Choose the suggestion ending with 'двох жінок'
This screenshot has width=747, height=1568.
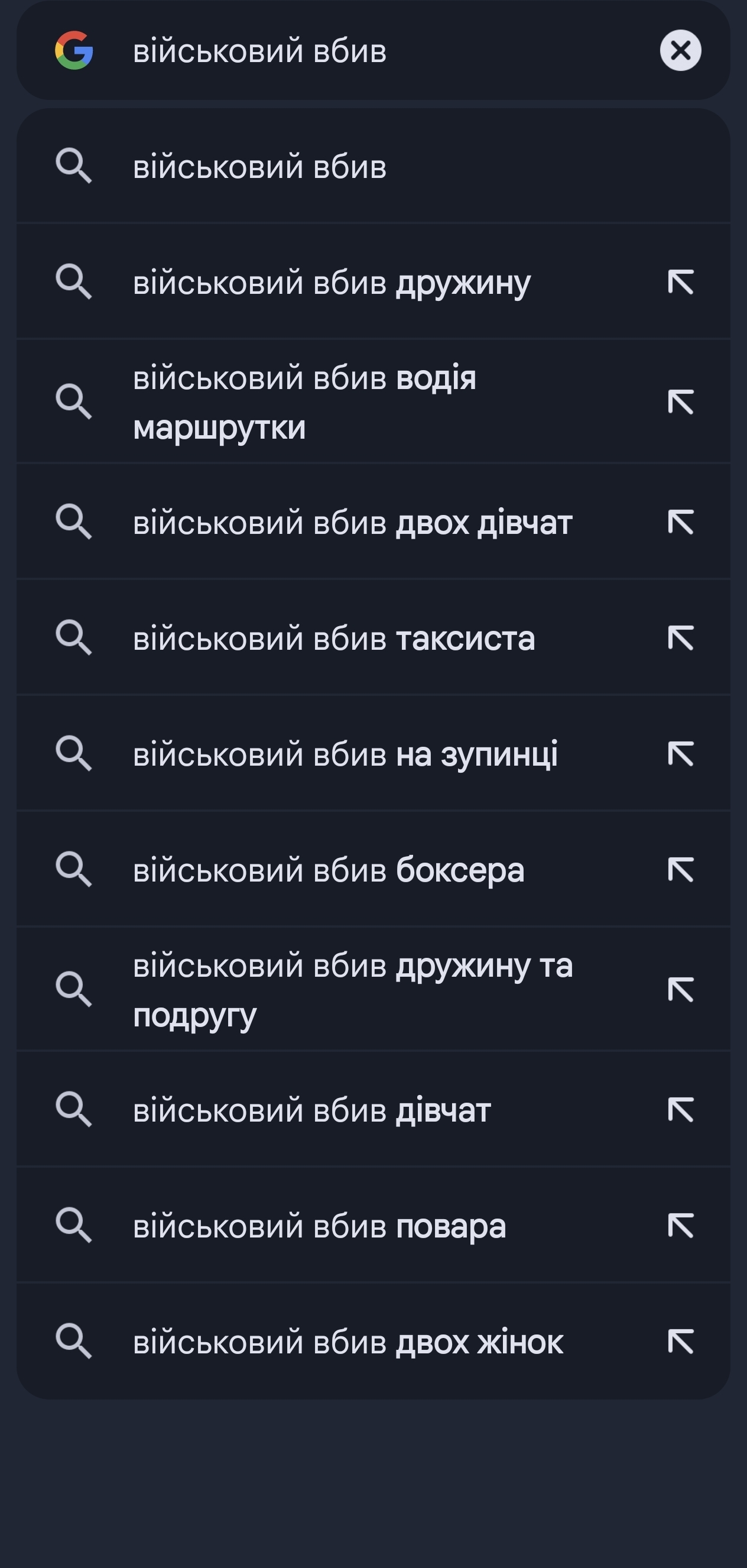[x=348, y=1342]
